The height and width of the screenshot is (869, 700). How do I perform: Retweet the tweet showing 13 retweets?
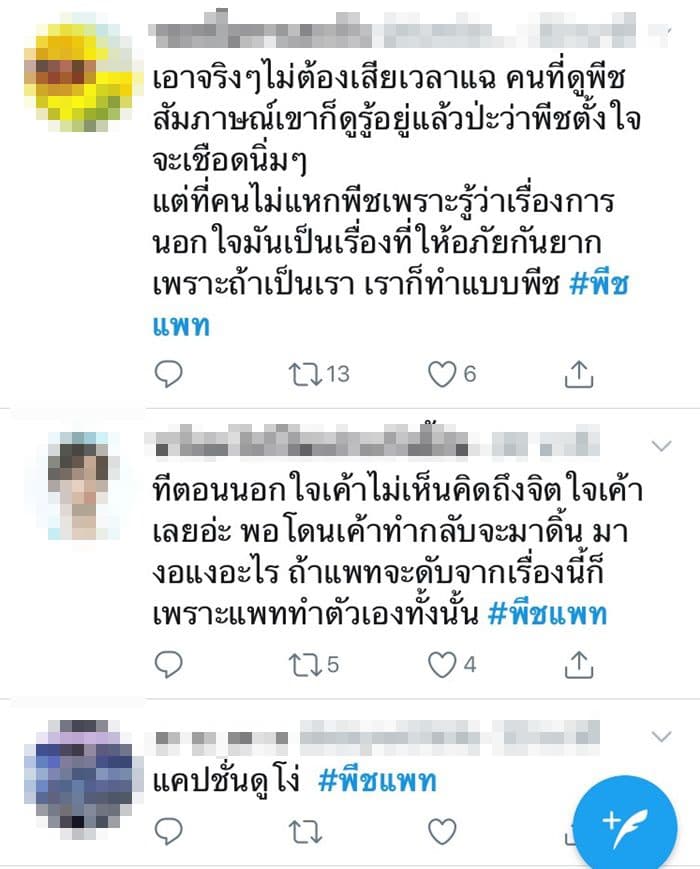303,374
